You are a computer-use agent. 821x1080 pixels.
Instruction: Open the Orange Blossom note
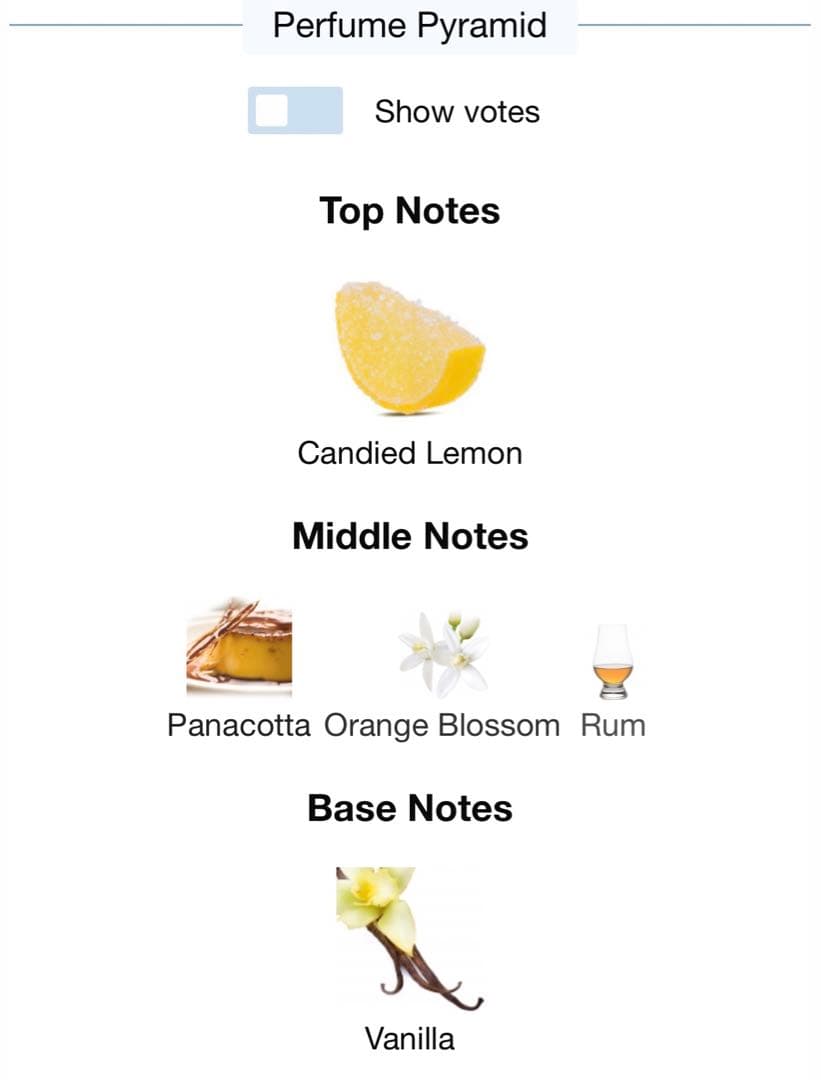(442, 655)
